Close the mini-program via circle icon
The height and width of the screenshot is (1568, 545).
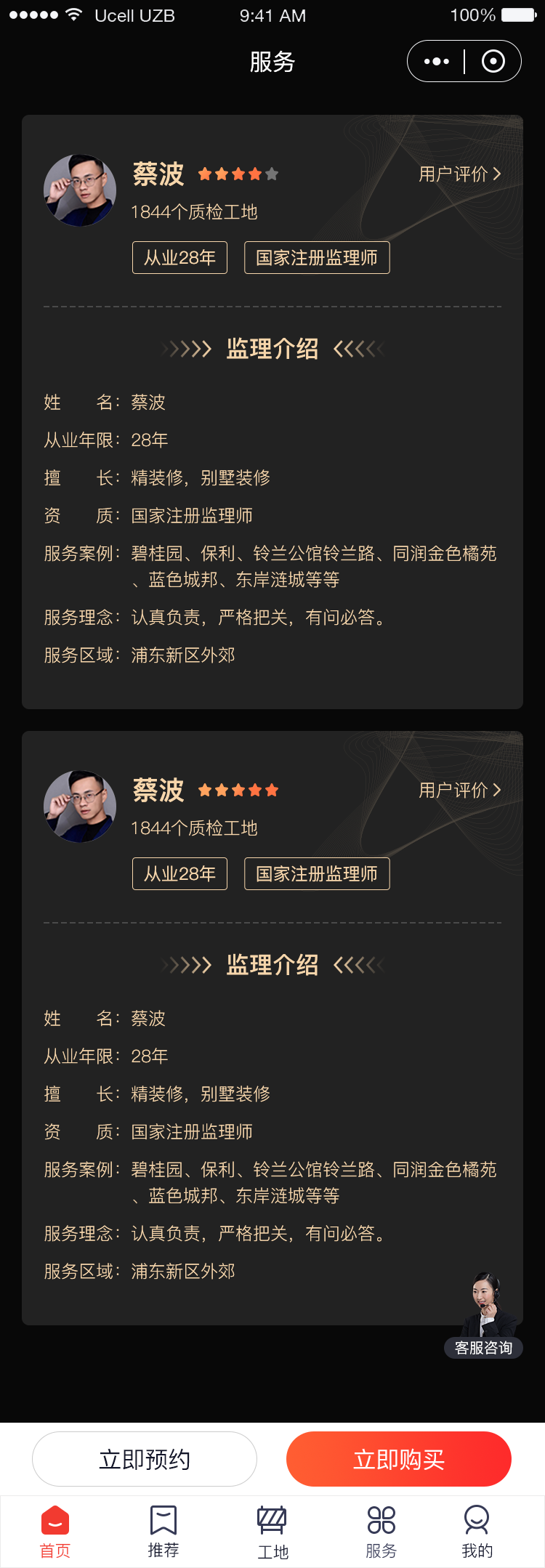pos(493,62)
